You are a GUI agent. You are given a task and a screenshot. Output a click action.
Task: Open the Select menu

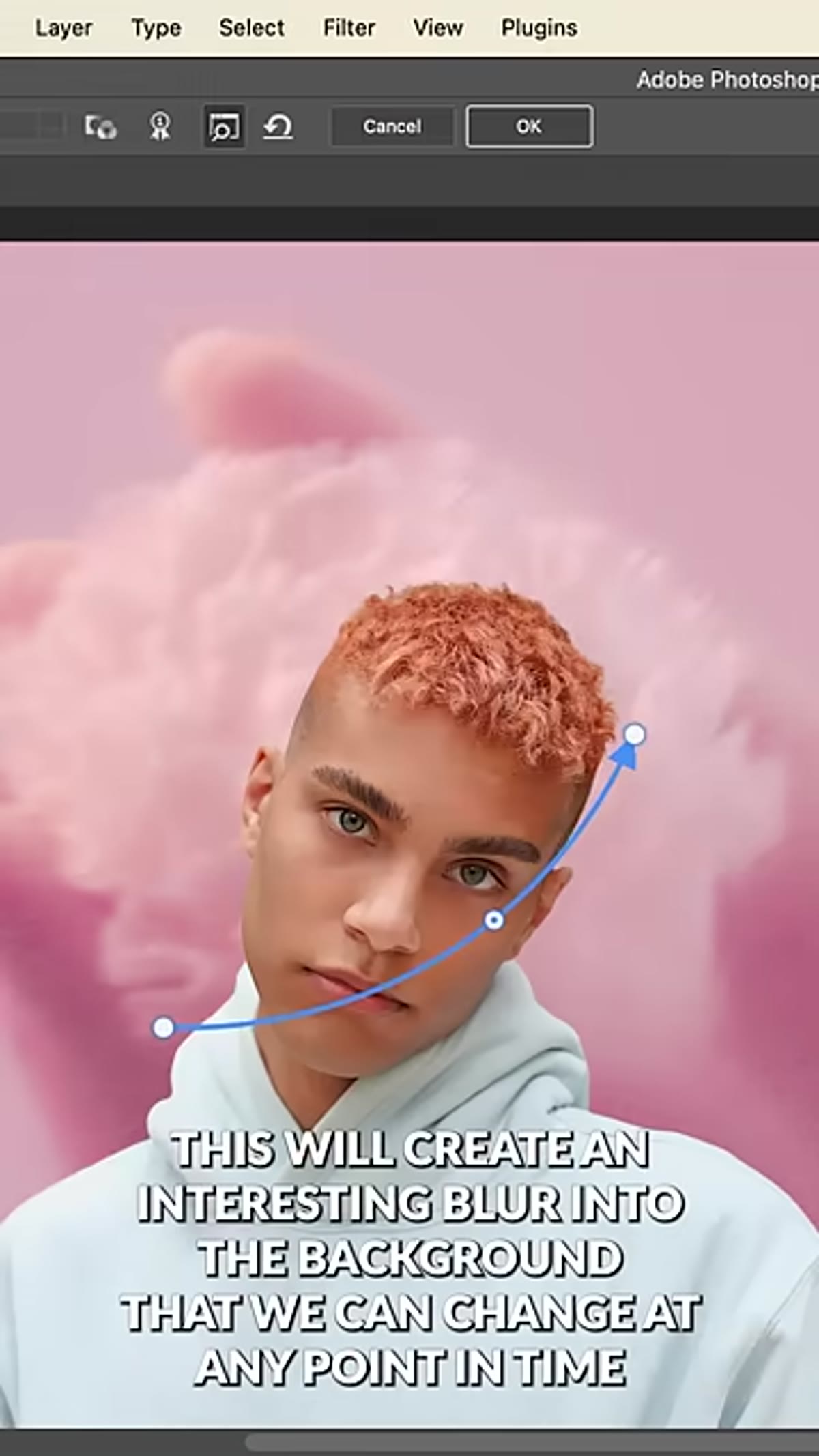[251, 28]
